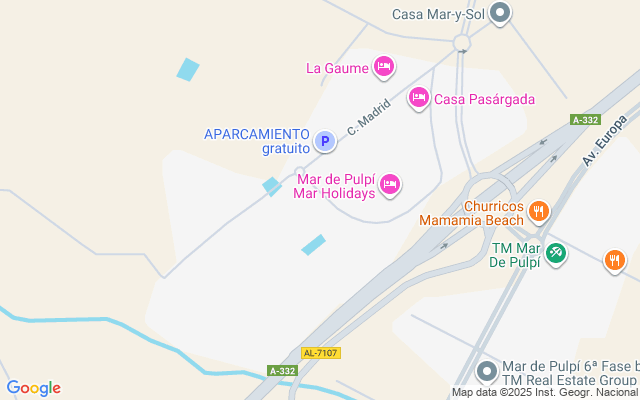Open the Churricos Mamamia Beach restaurant pin

[x=539, y=210]
